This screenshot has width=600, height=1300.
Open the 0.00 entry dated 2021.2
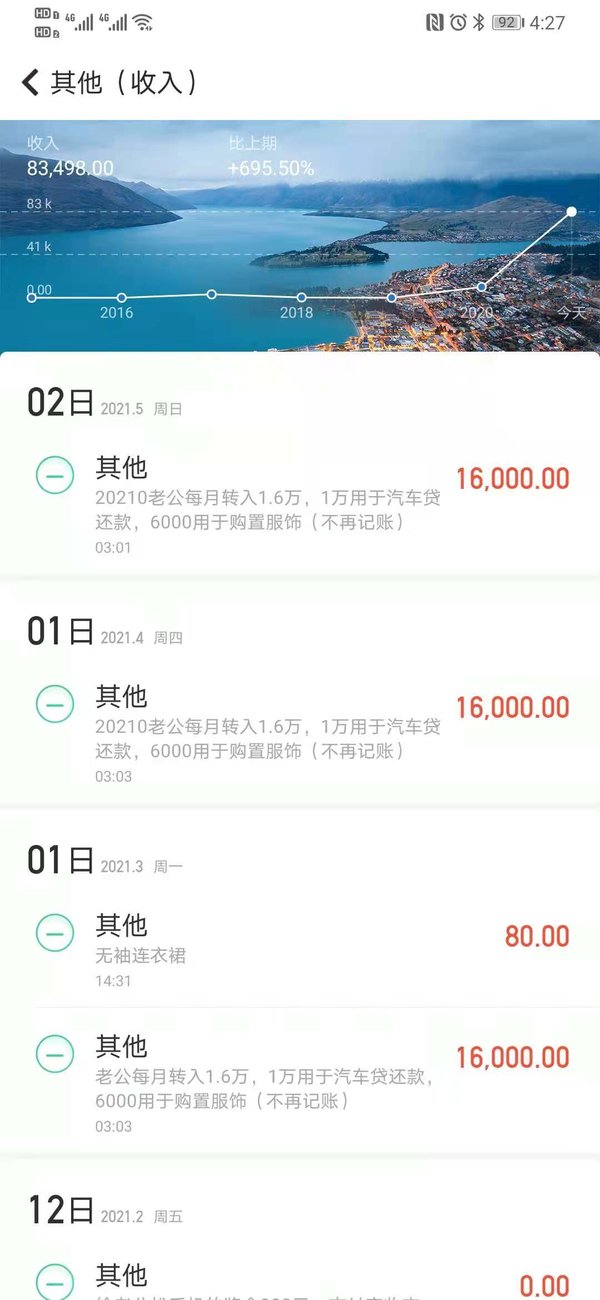(x=300, y=1275)
